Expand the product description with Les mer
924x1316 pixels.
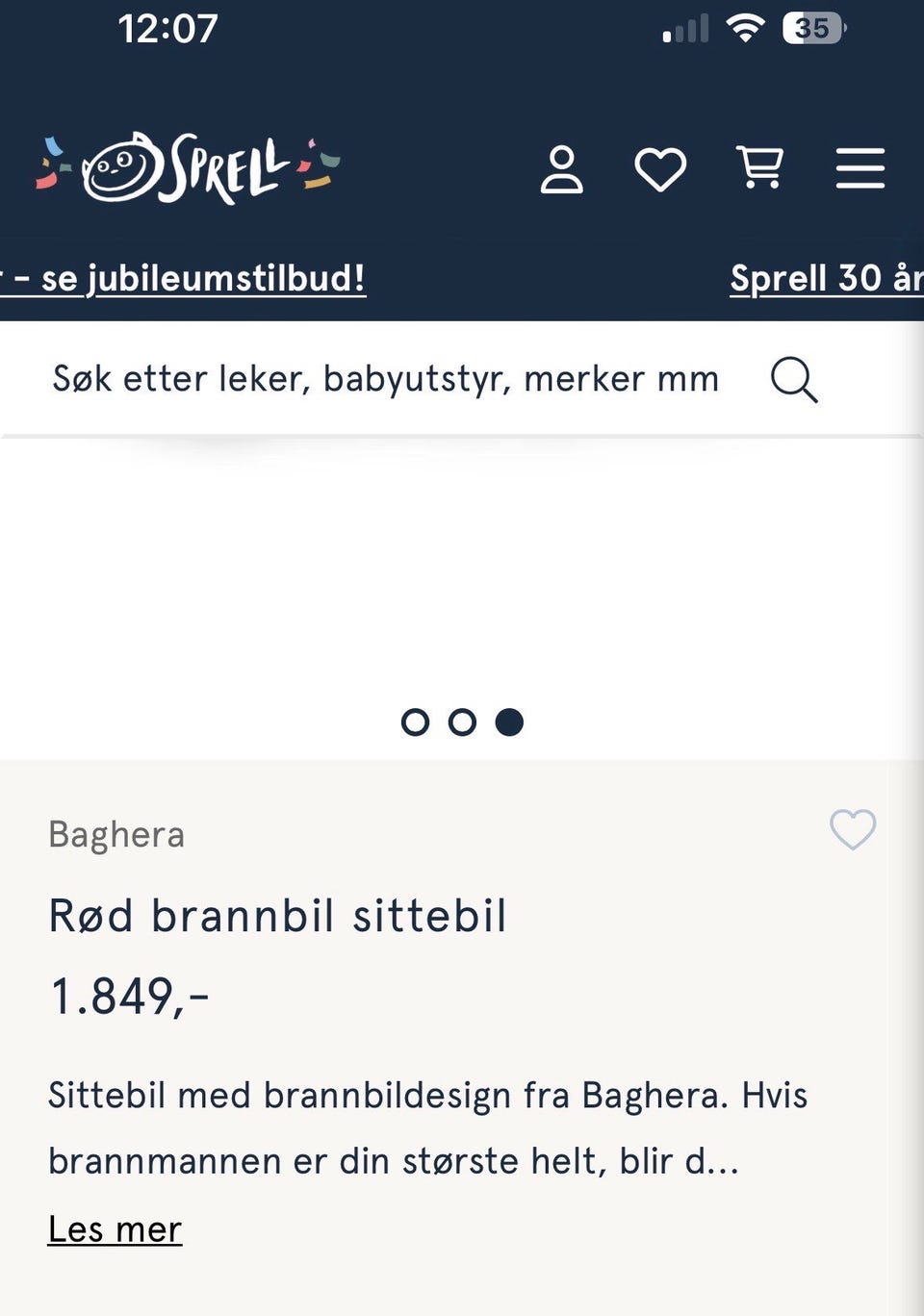pos(114,1228)
